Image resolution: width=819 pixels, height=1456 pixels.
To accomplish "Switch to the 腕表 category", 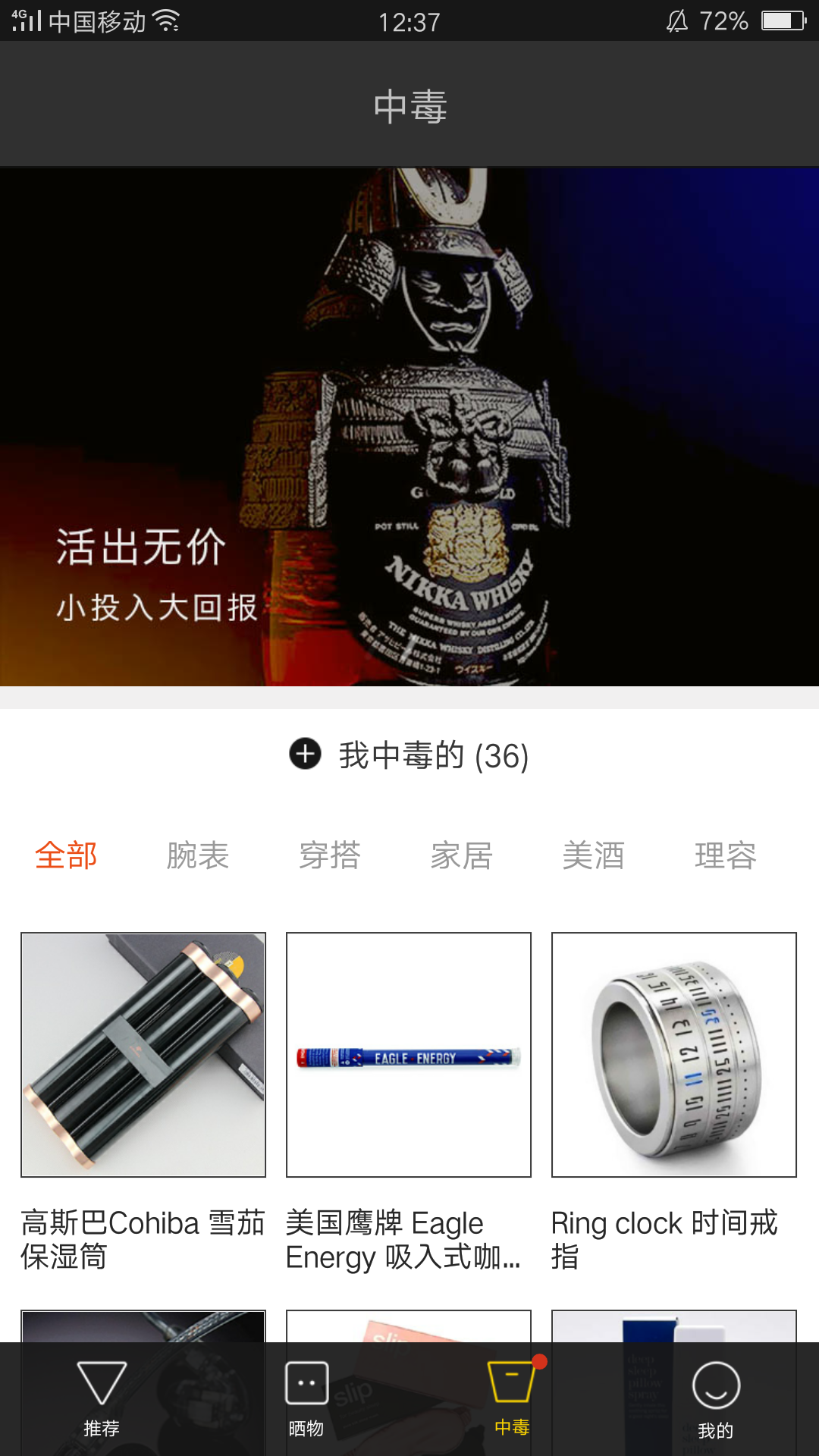I will 198,855.
